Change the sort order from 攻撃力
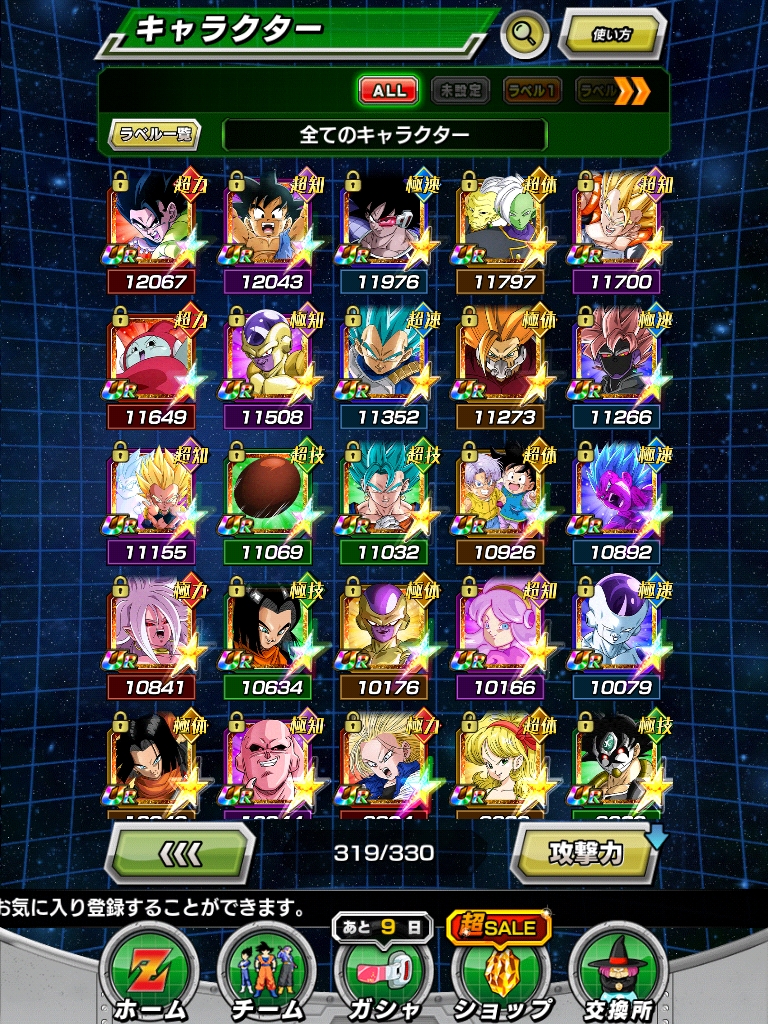 click(x=588, y=853)
